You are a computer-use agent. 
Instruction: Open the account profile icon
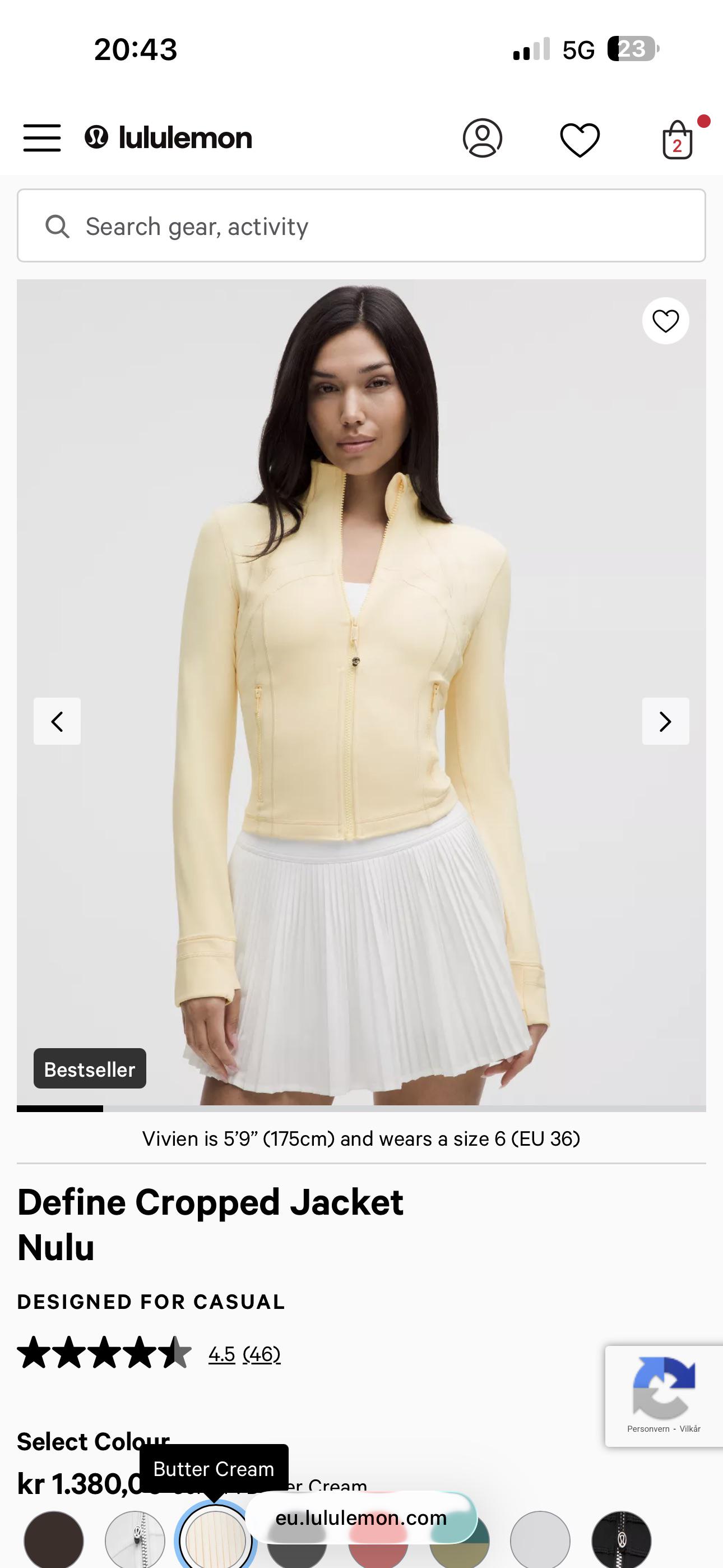482,138
